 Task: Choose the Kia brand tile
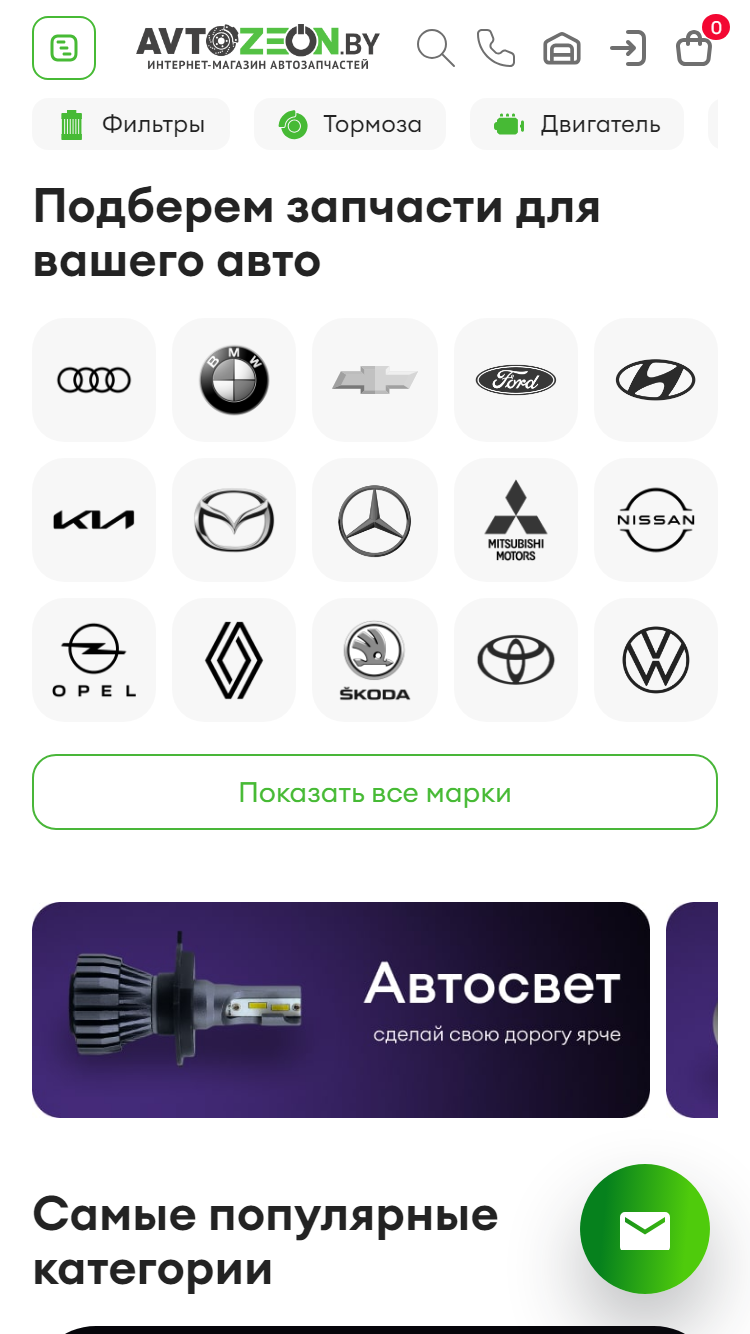[x=94, y=520]
